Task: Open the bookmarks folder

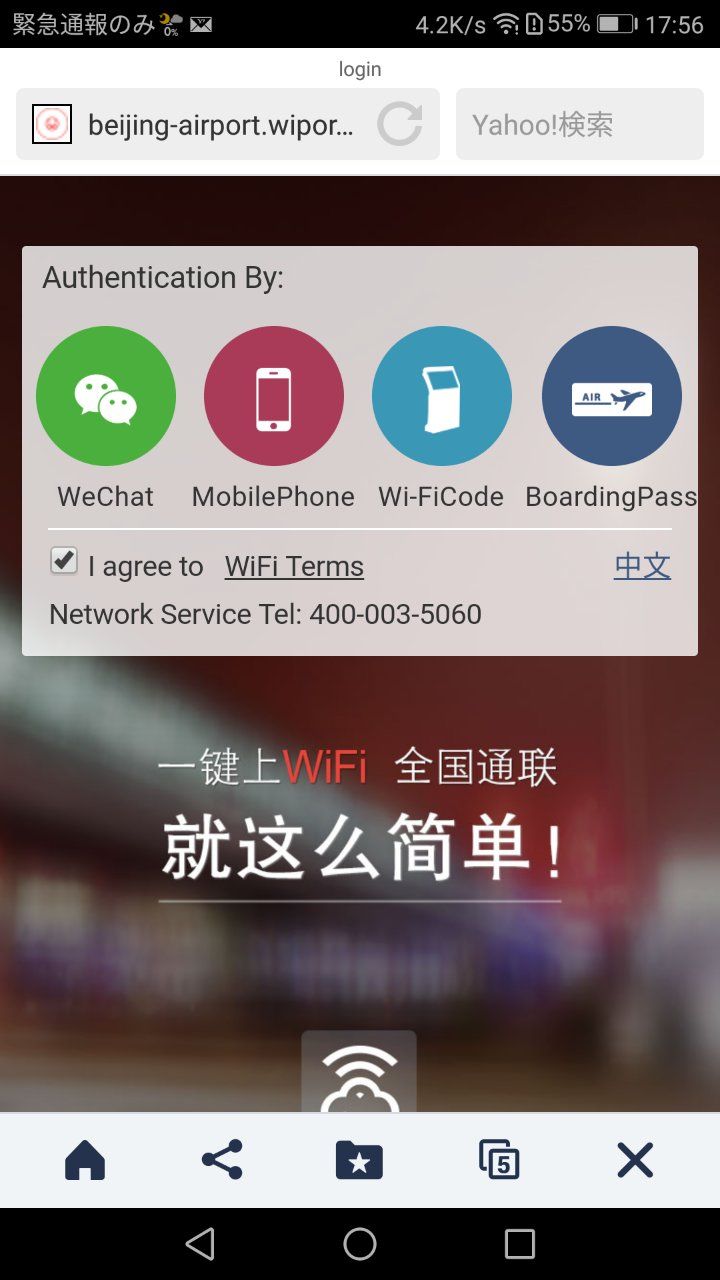Action: pos(359,1161)
